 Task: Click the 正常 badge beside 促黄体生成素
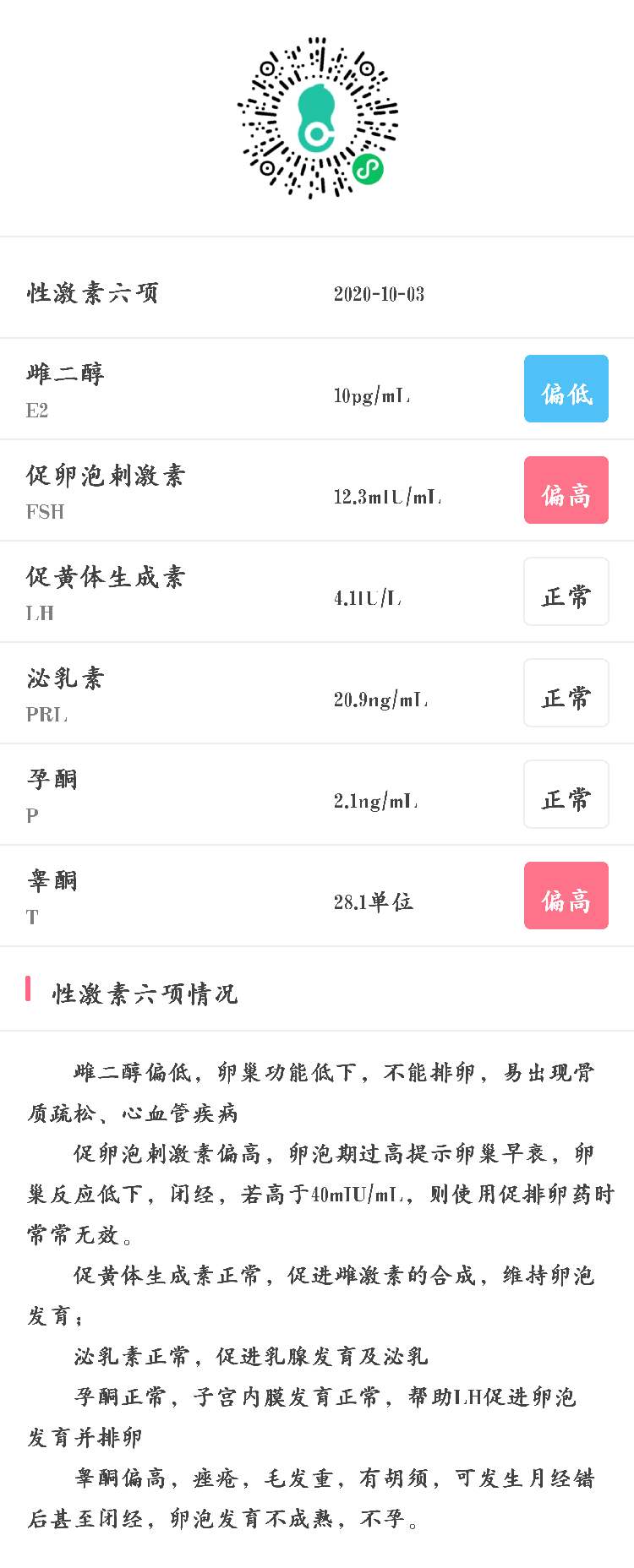(566, 591)
